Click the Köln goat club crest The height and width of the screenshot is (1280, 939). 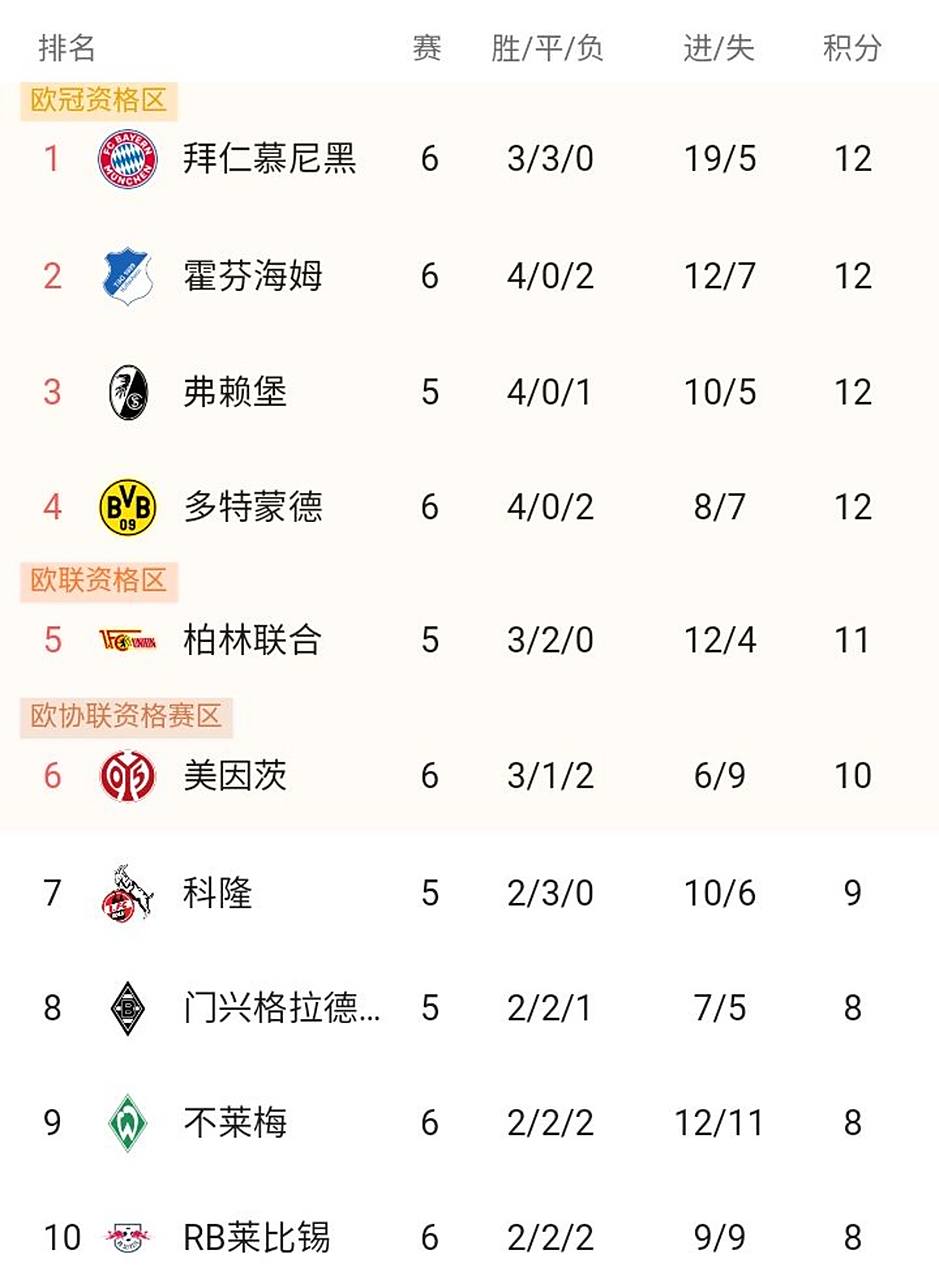[127, 891]
